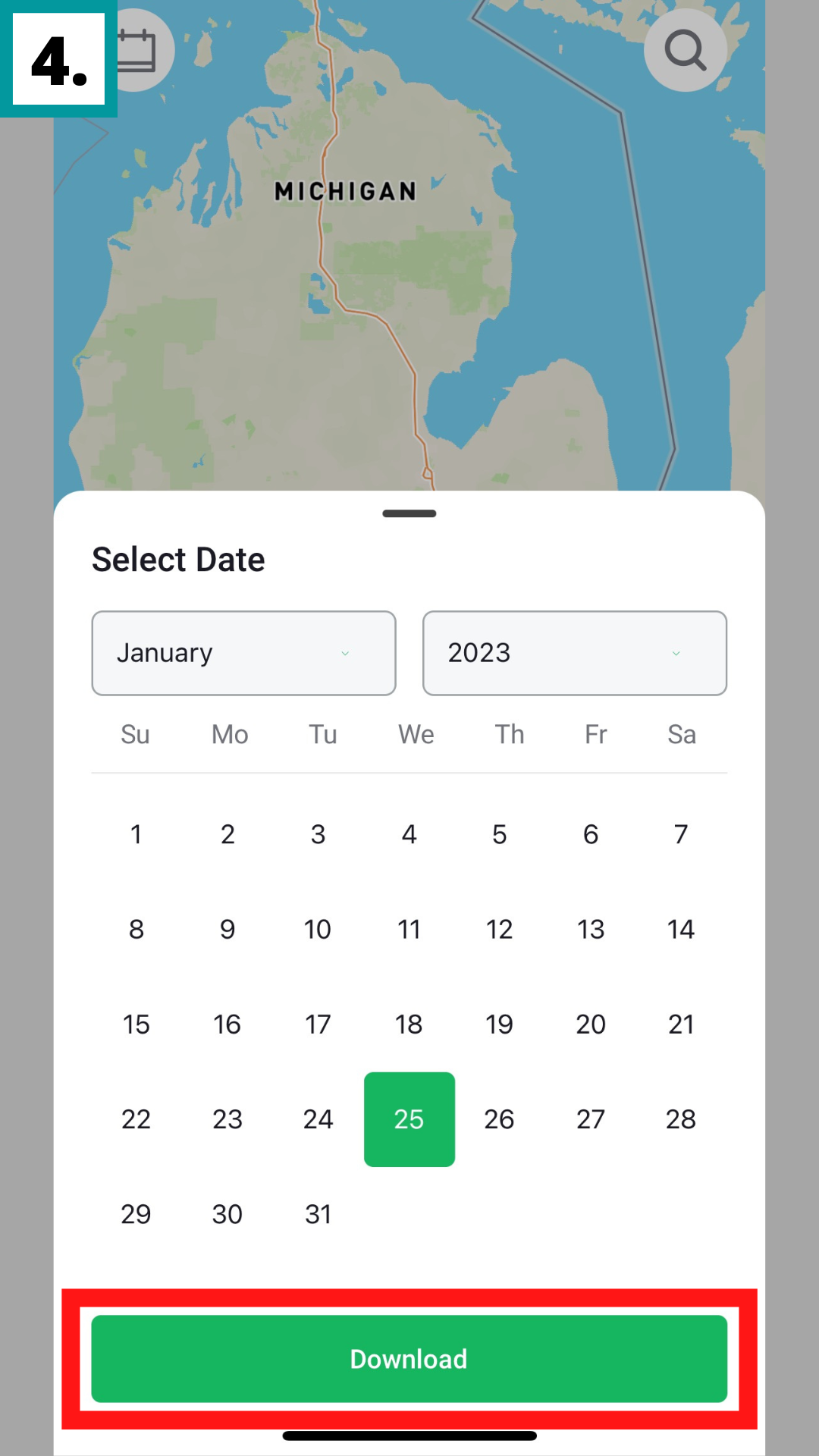This screenshot has width=819, height=1456.
Task: Select January 1 on the calendar
Action: [136, 834]
